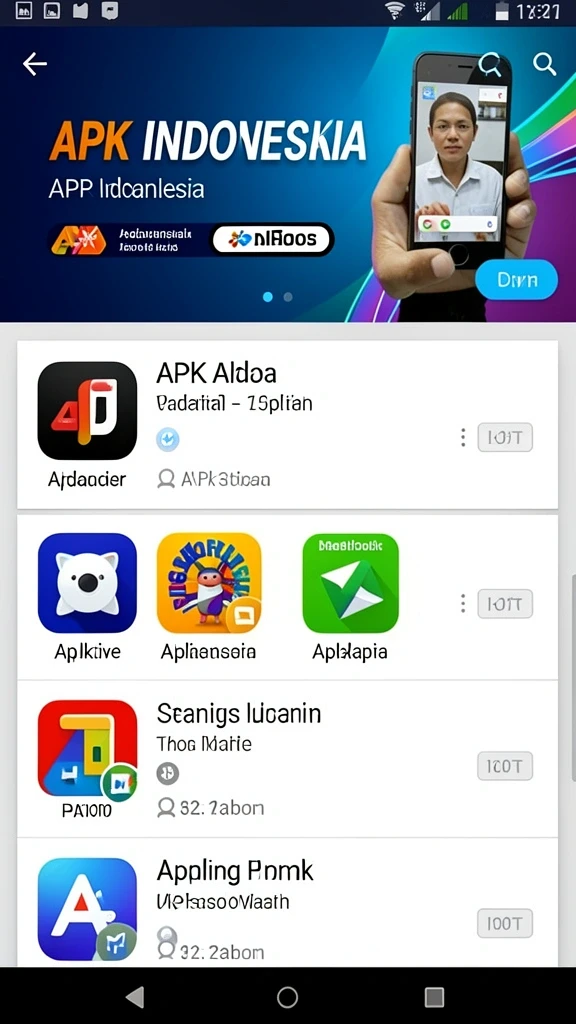Open the Aplktive app icon
The width and height of the screenshot is (576, 1024).
tap(88, 583)
